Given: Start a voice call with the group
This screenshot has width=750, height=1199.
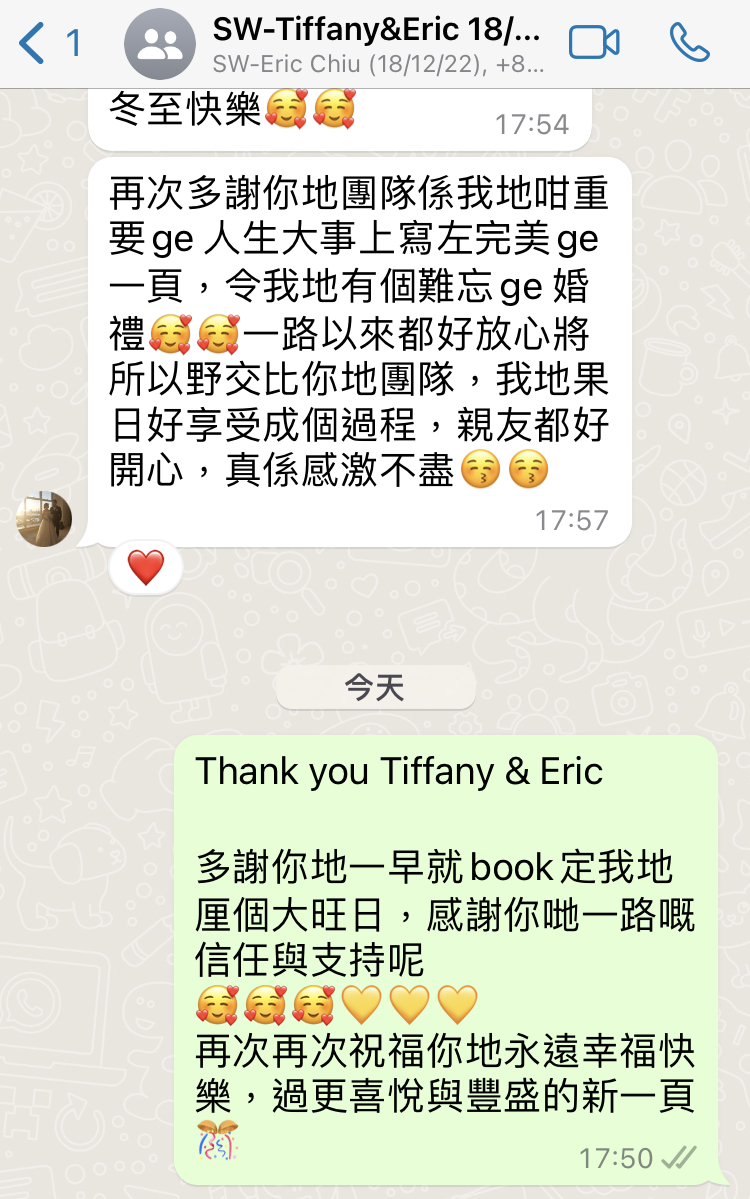Looking at the screenshot, I should [x=689, y=43].
